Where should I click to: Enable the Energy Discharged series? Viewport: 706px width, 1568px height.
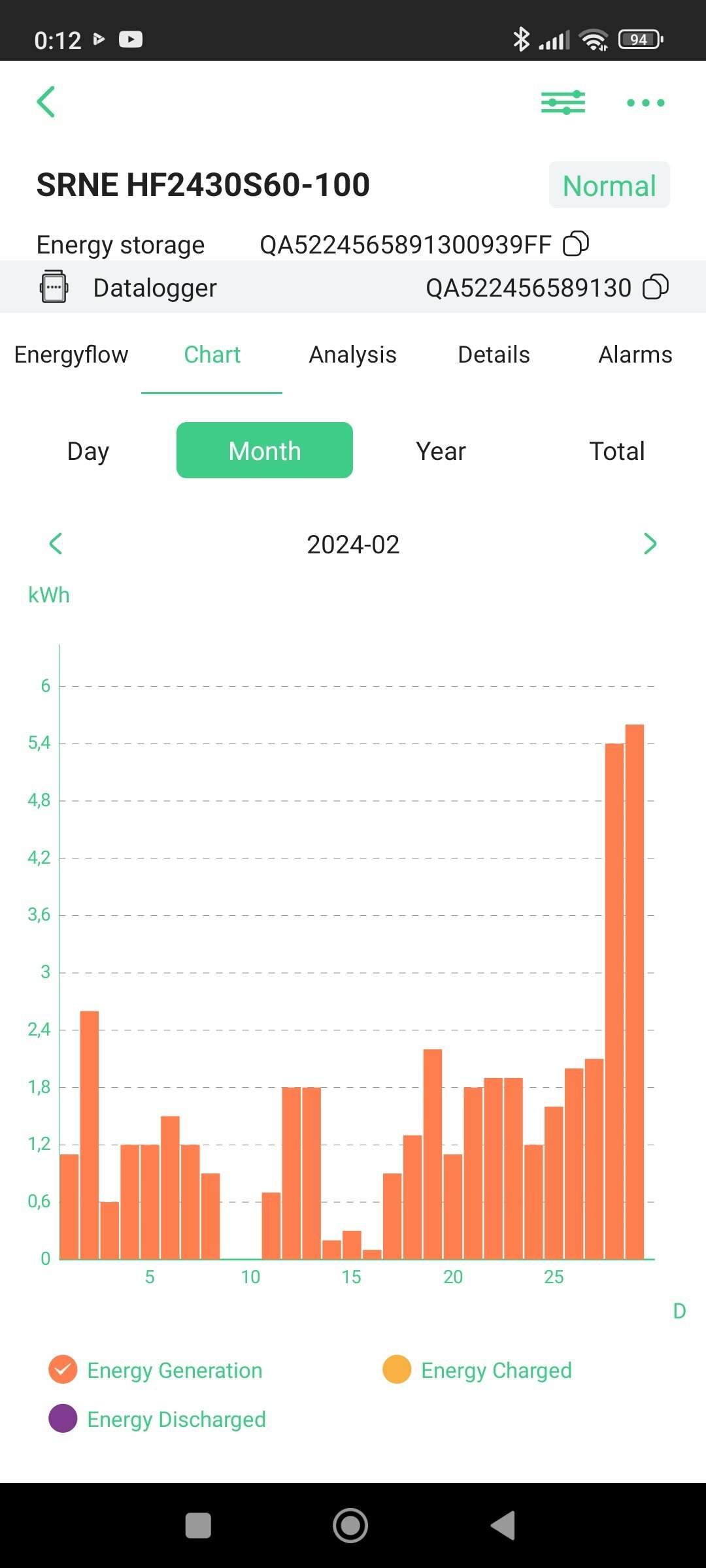[157, 1419]
